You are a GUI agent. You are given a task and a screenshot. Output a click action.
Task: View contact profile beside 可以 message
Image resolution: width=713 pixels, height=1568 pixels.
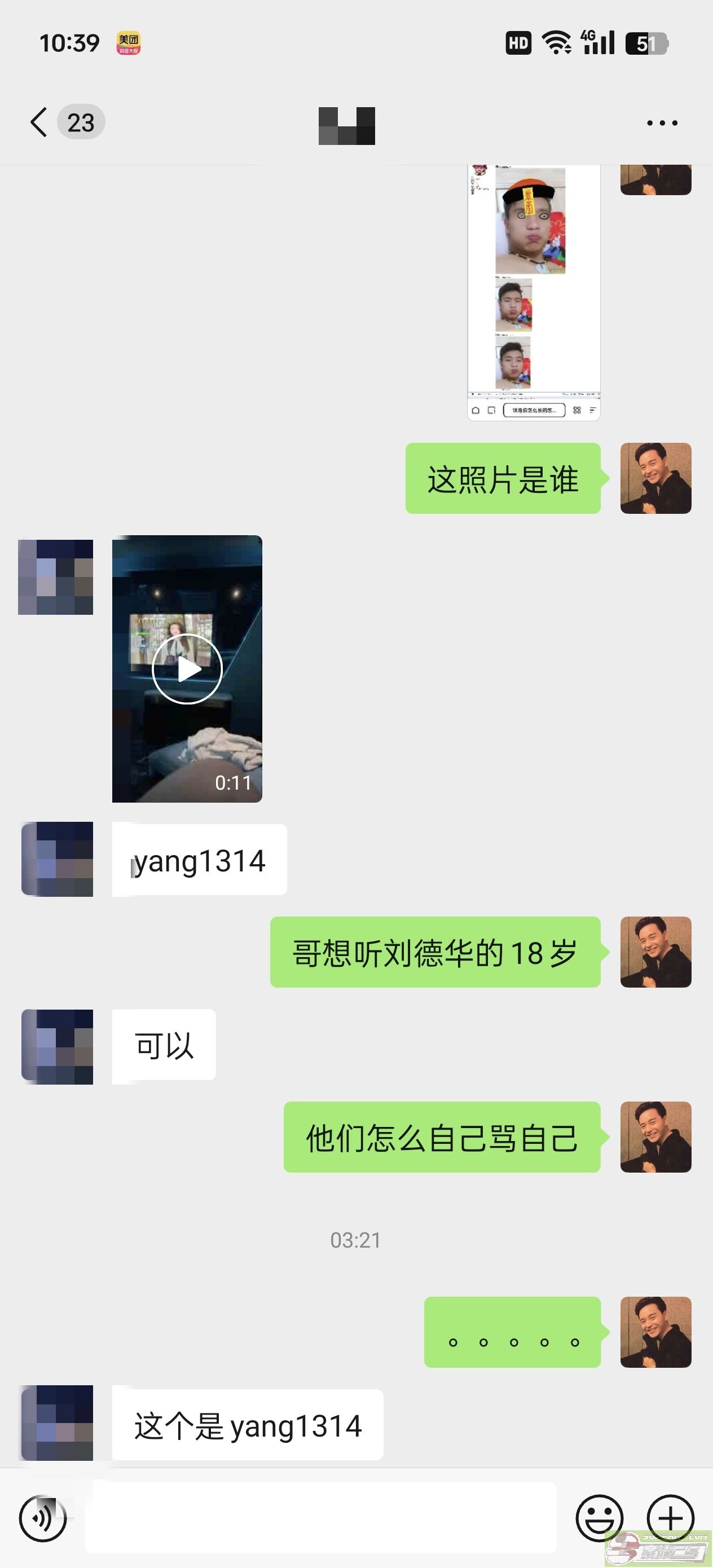click(57, 1046)
